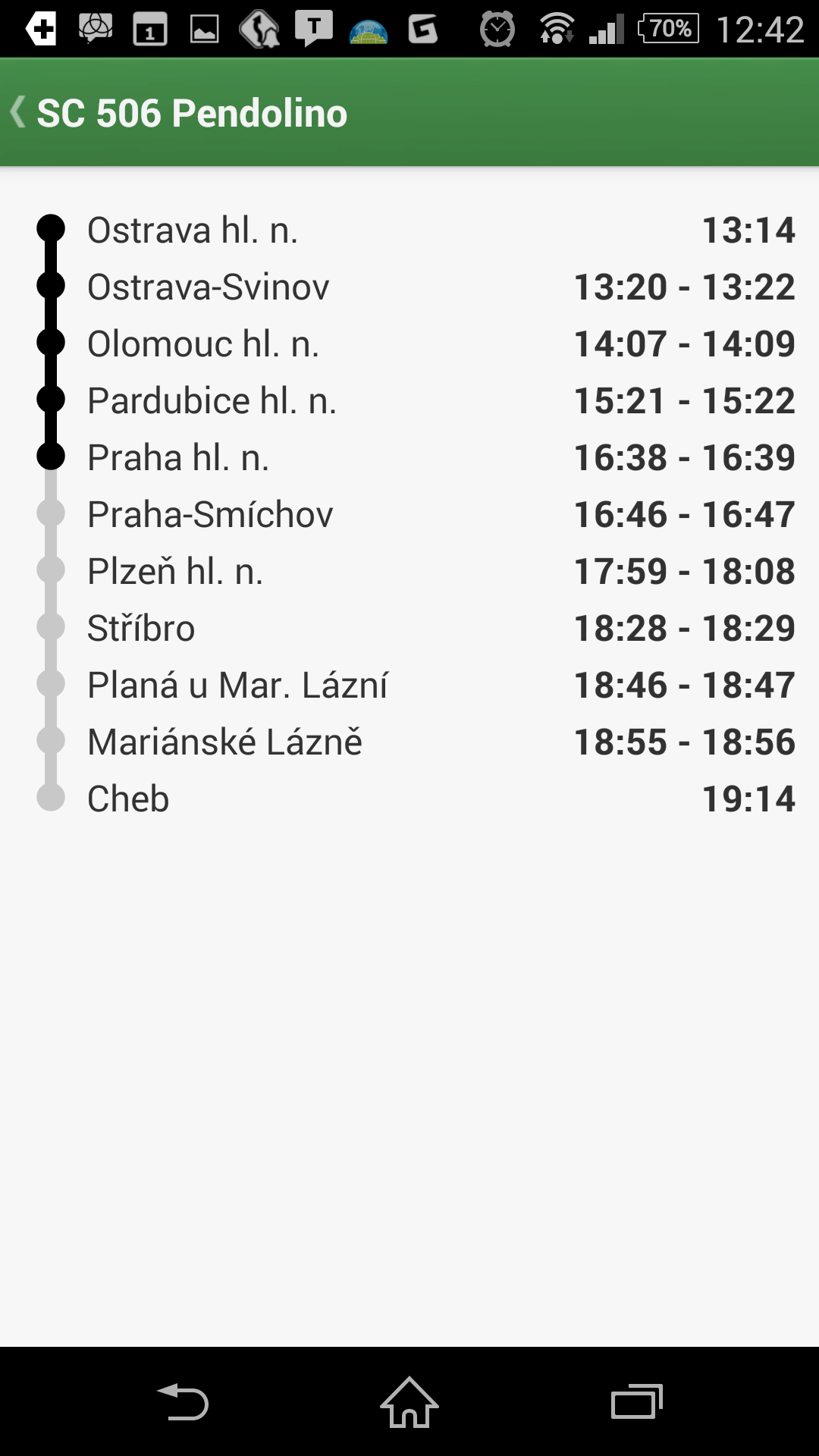Open the Ostrava hl. n. station row
Image resolution: width=819 pixels, height=1456 pixels.
pyautogui.click(x=409, y=230)
